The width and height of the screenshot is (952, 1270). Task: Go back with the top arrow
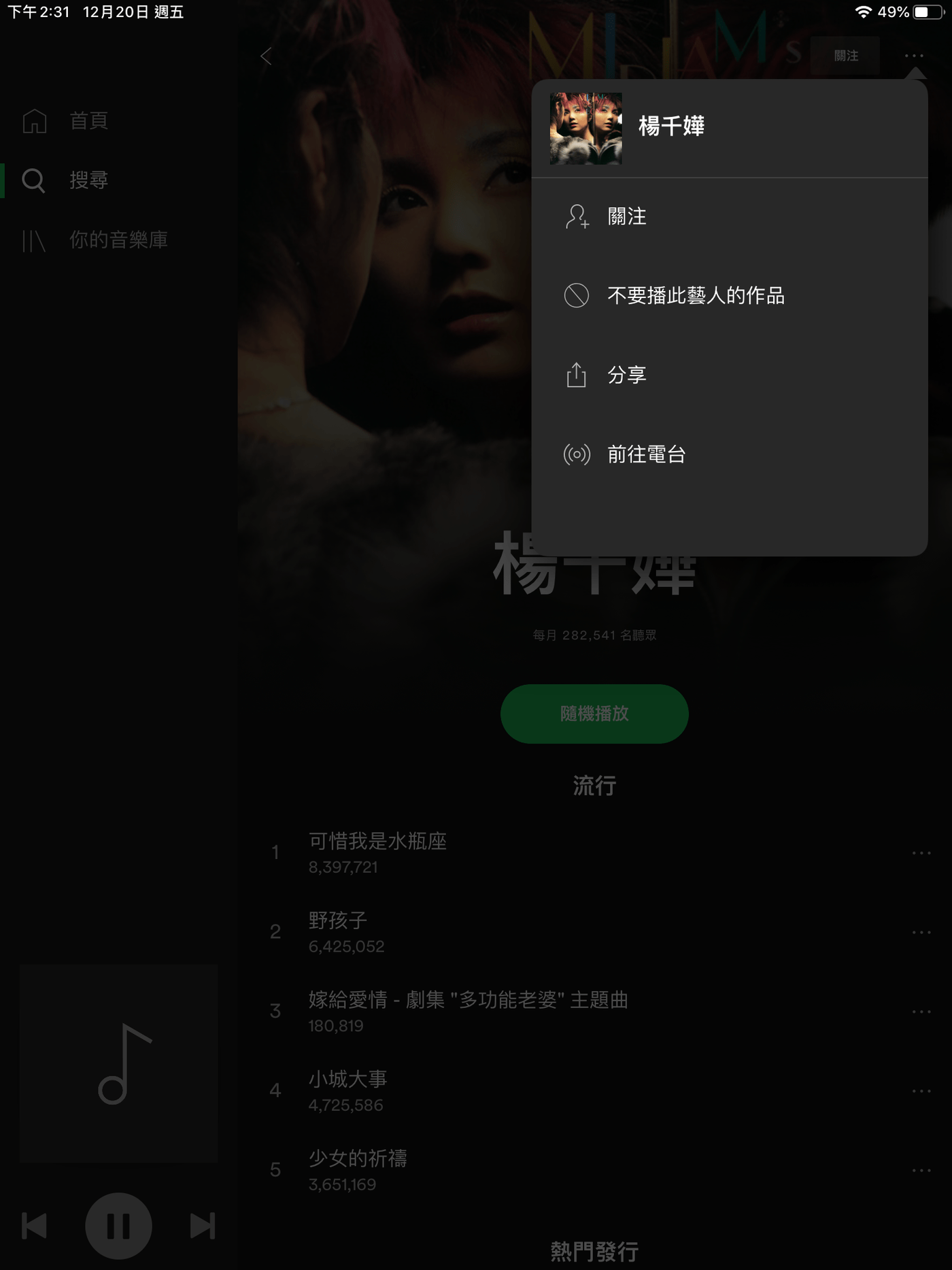tap(266, 56)
